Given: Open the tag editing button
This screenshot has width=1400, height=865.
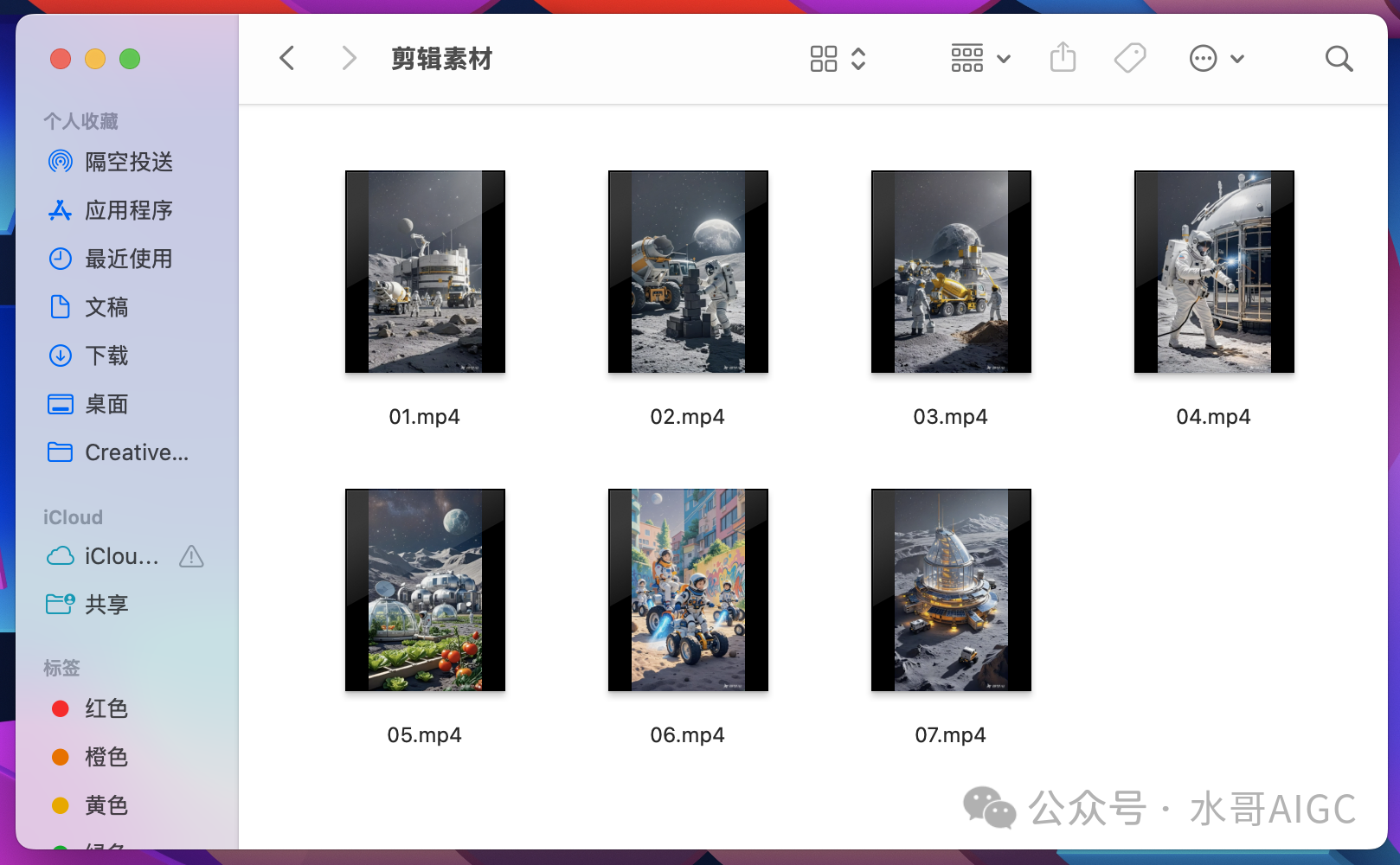Looking at the screenshot, I should (x=1129, y=59).
